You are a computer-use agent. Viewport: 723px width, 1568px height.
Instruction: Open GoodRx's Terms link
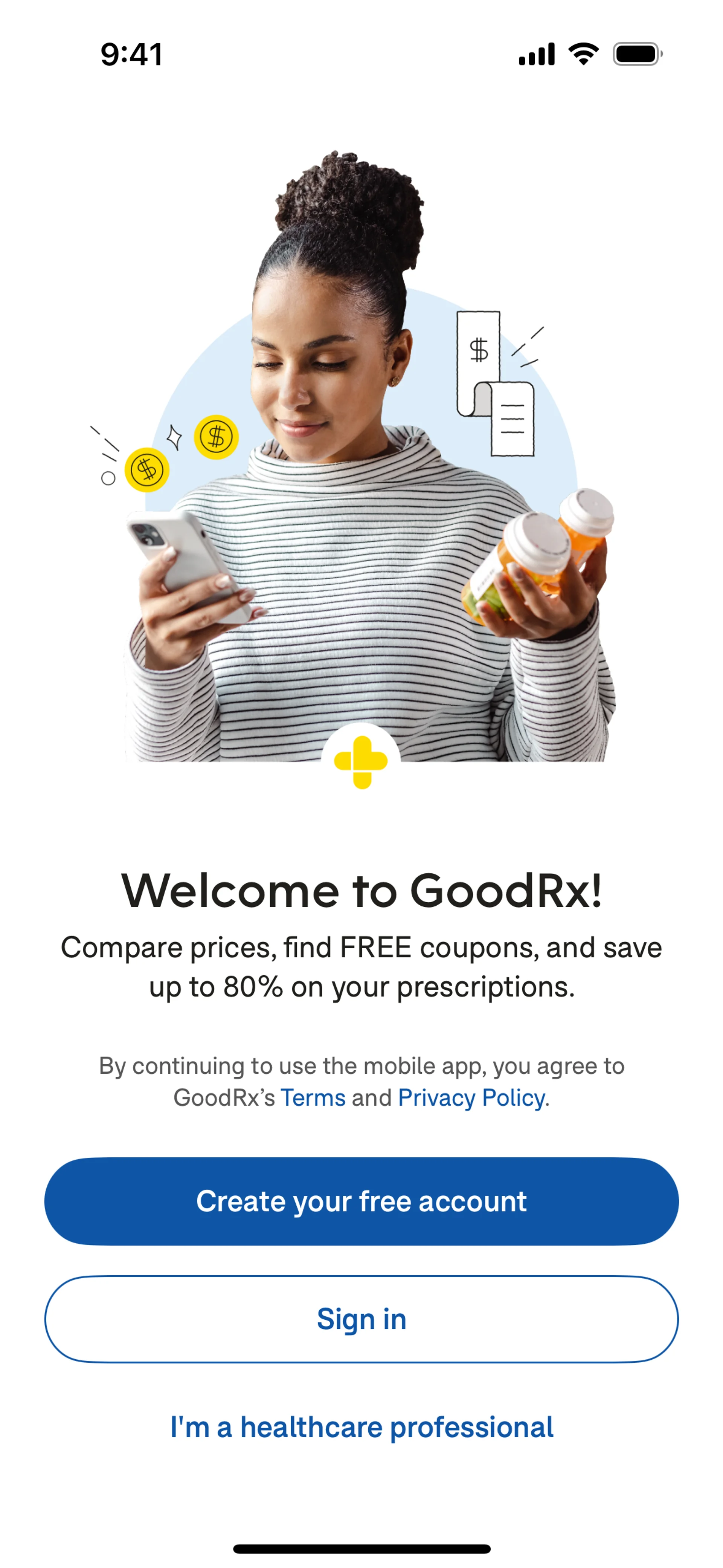coord(312,1097)
